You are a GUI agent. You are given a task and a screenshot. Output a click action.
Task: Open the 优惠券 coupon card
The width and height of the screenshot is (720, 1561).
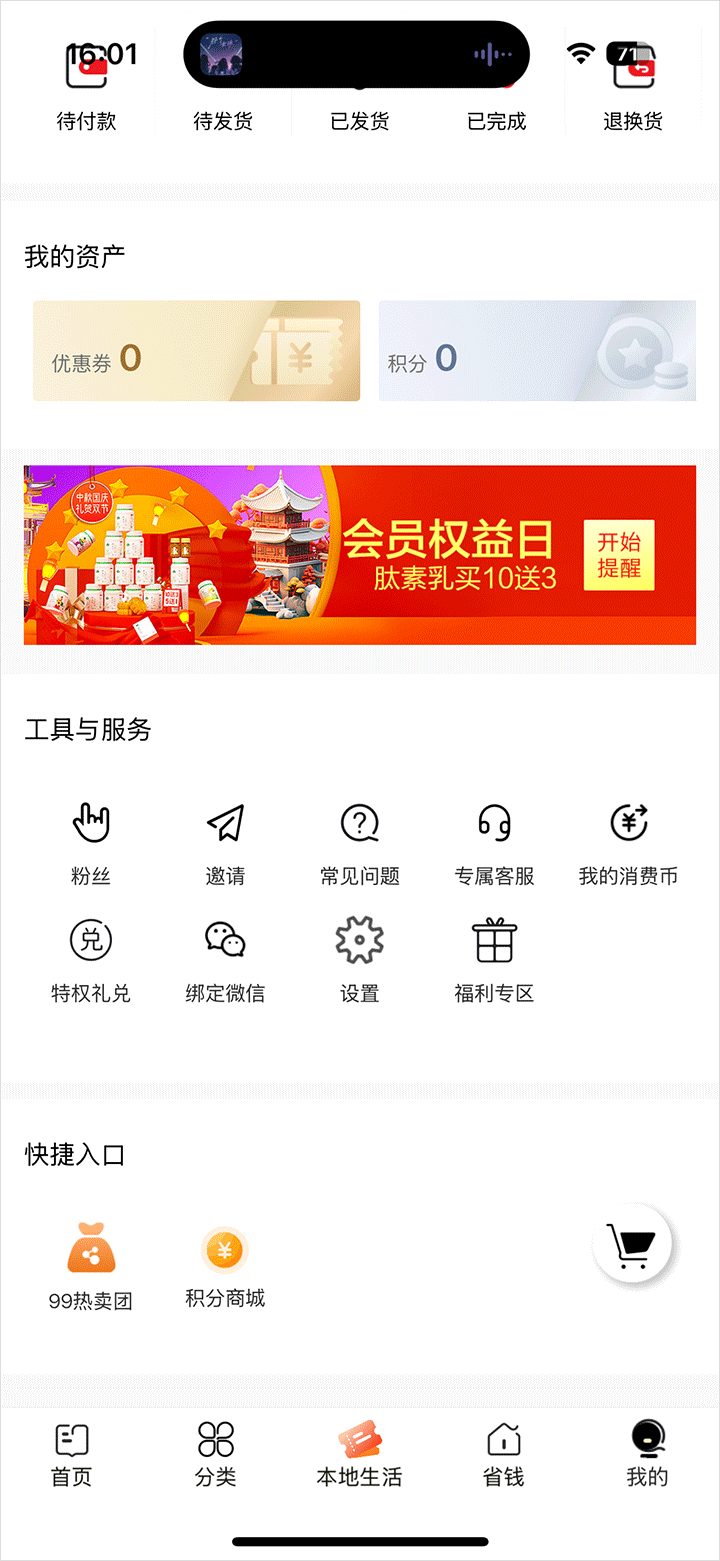coord(196,351)
